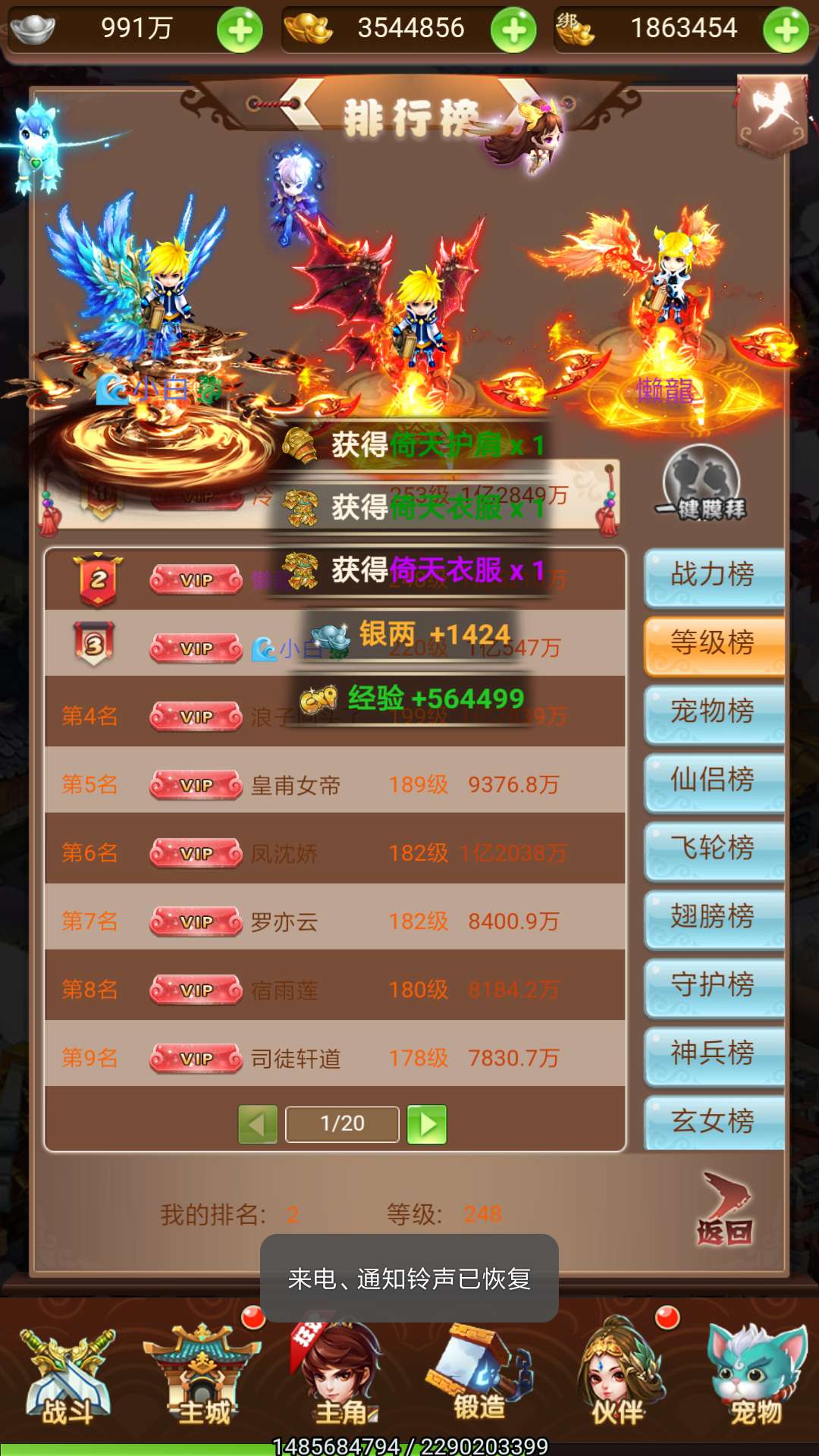Go to the previous ranking page
Screen dimensions: 819x1456
258,1124
